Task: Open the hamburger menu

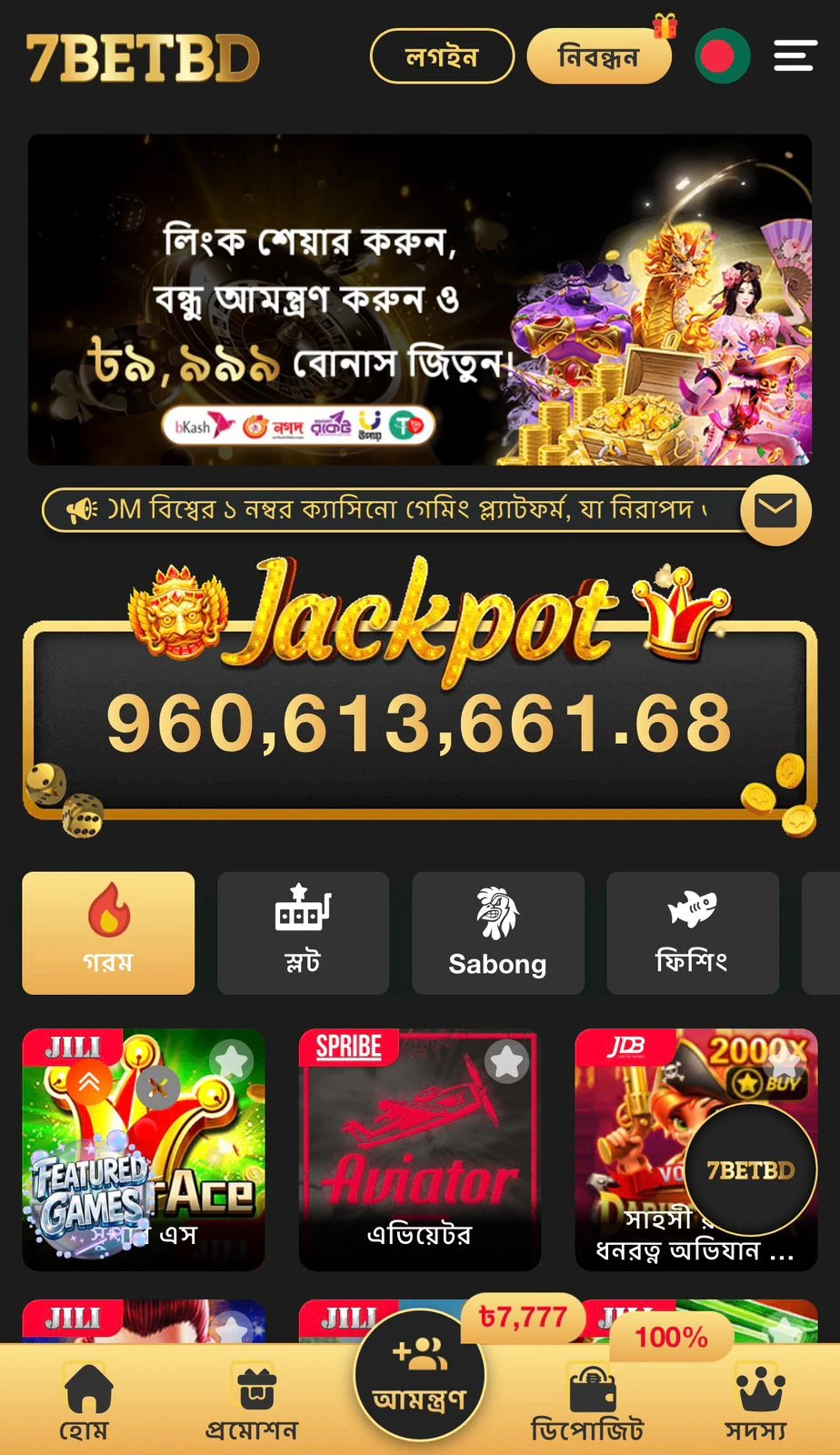Action: coord(794,55)
